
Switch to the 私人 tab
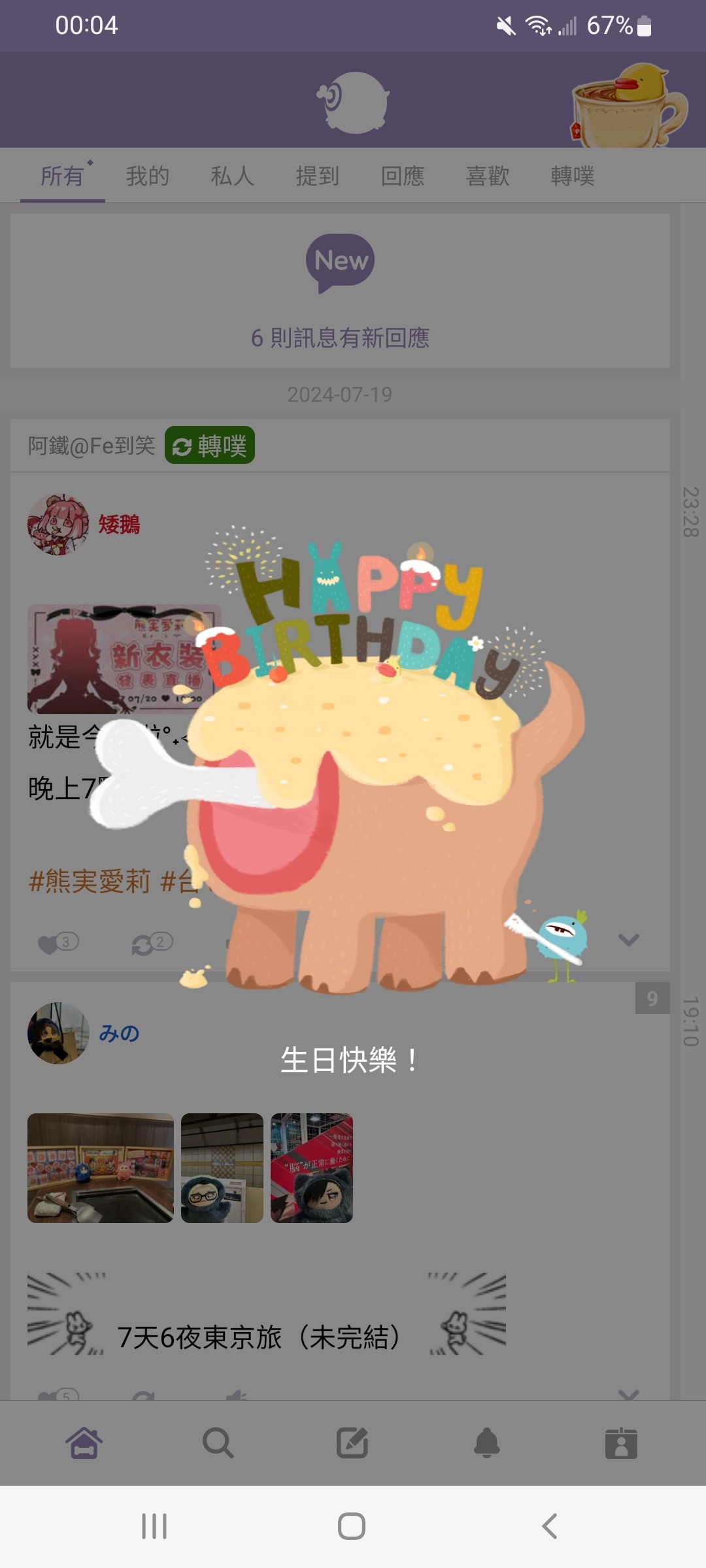coord(232,176)
